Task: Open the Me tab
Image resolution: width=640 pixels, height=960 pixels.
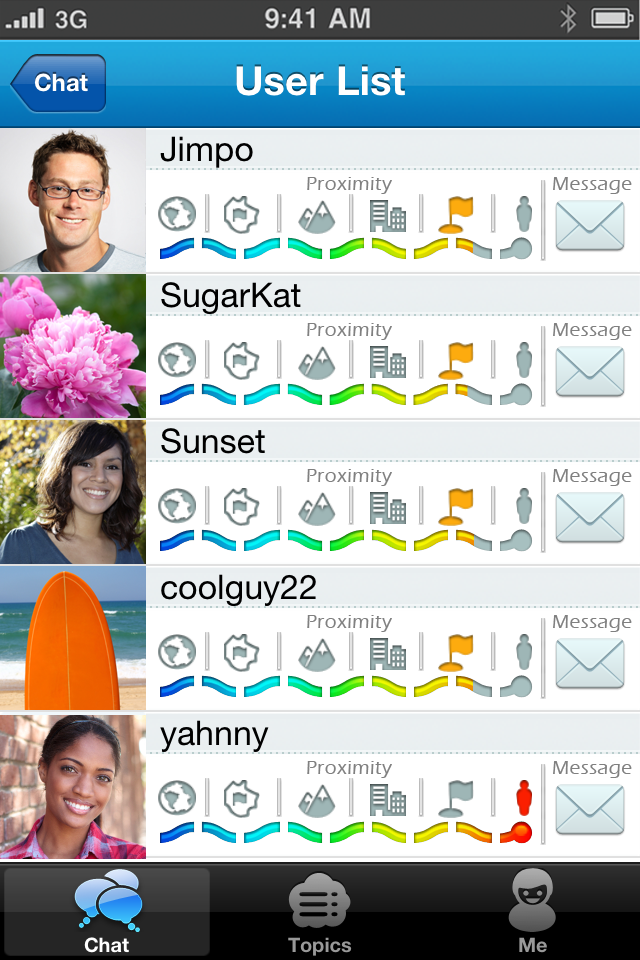Action: [x=533, y=912]
